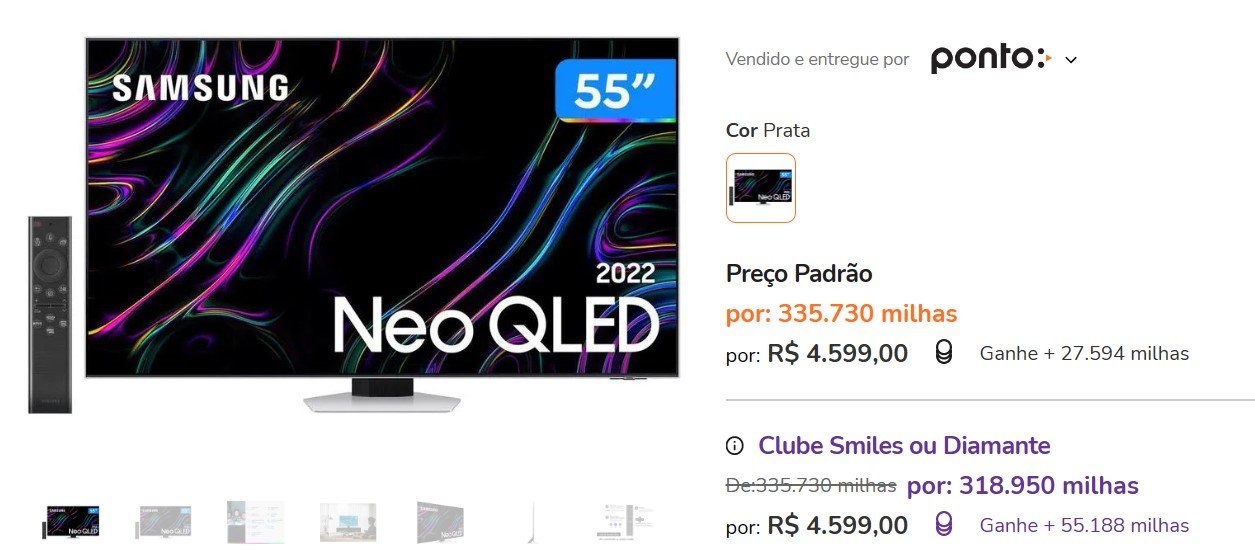Image resolution: width=1255 pixels, height=557 pixels.
Task: View the living room scene thumbnail
Action: (347, 521)
